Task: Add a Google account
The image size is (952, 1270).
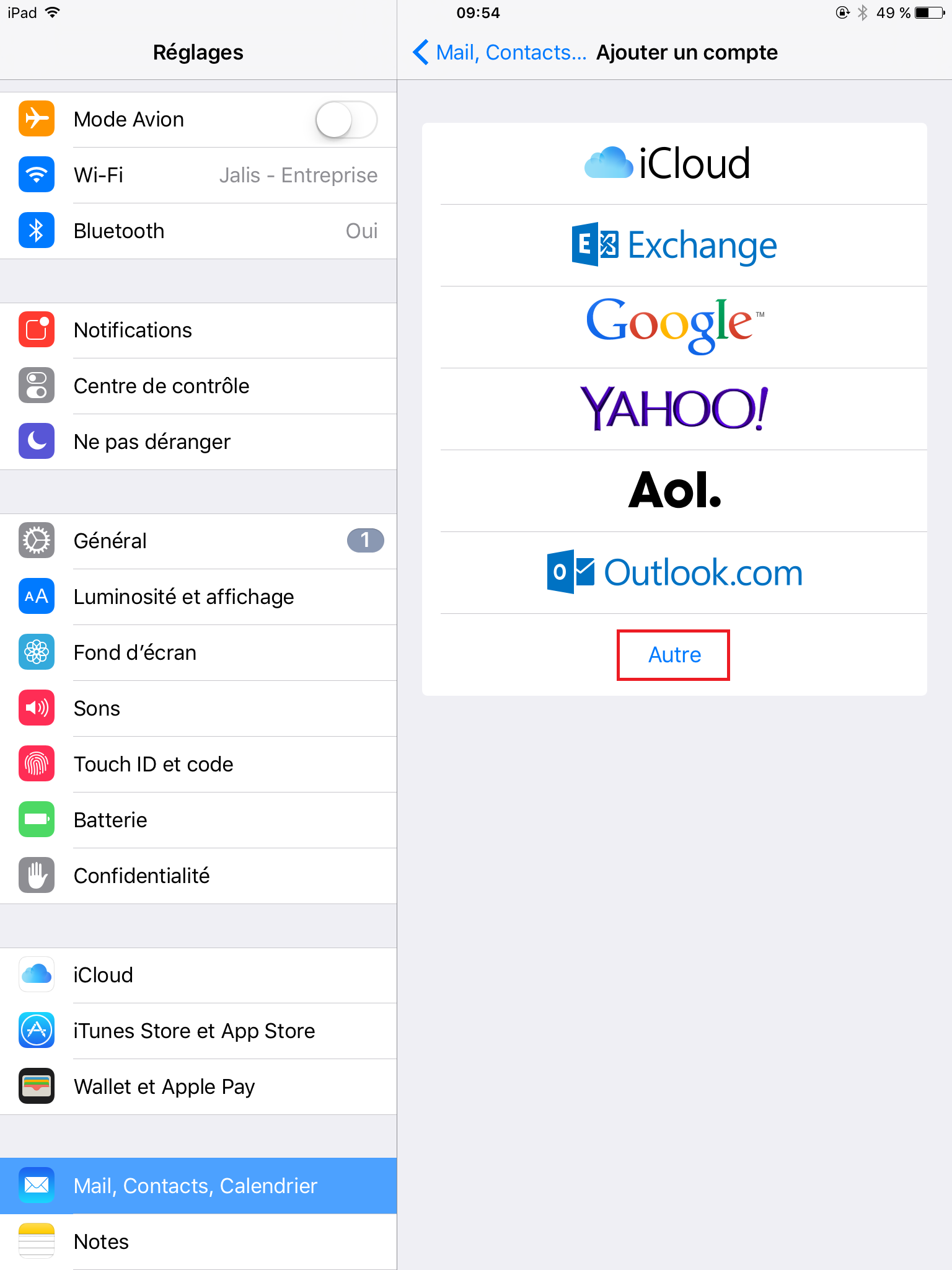Action: (674, 326)
